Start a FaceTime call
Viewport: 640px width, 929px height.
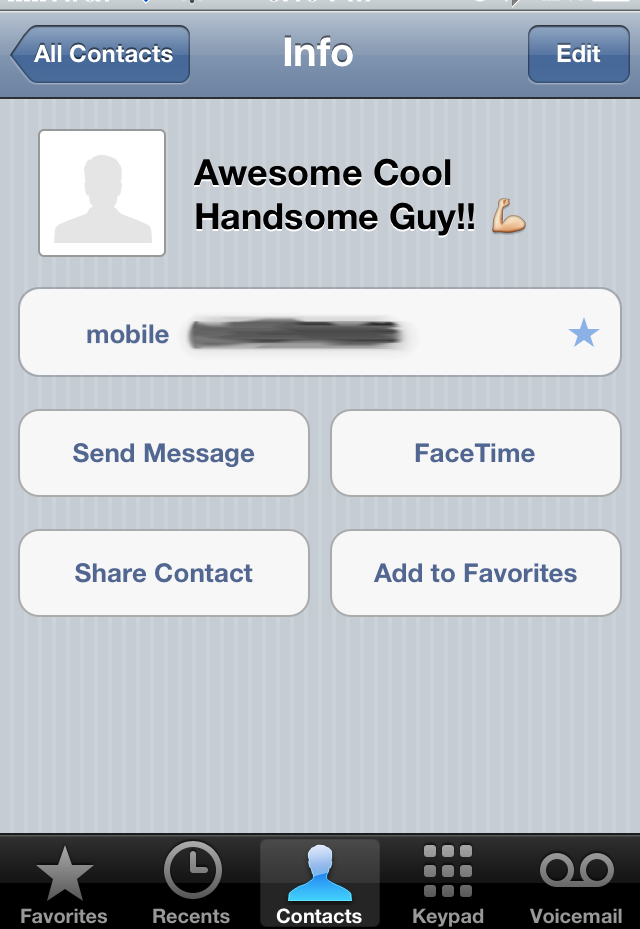point(475,453)
